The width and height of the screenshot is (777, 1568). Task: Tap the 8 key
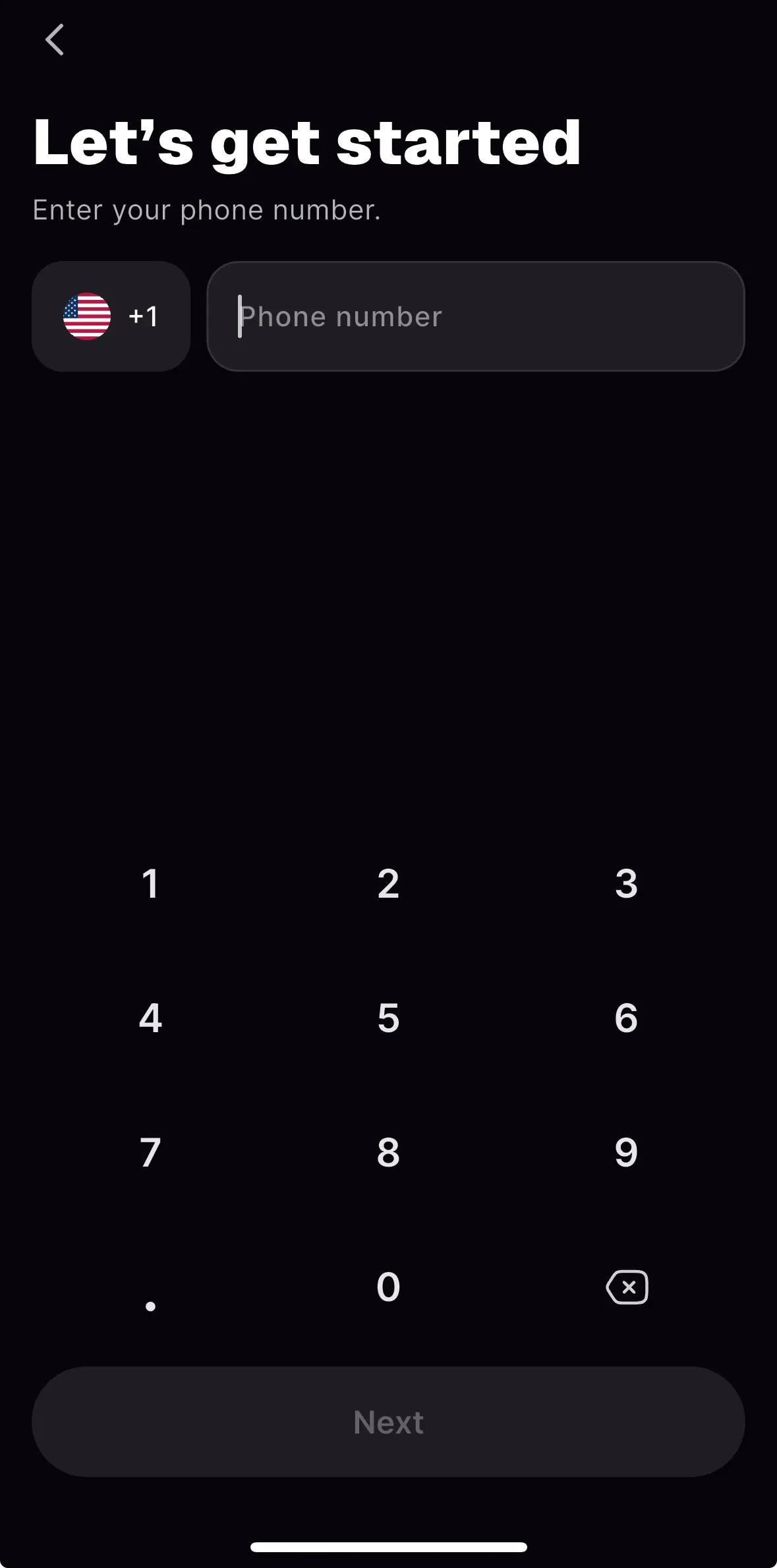pos(388,1153)
